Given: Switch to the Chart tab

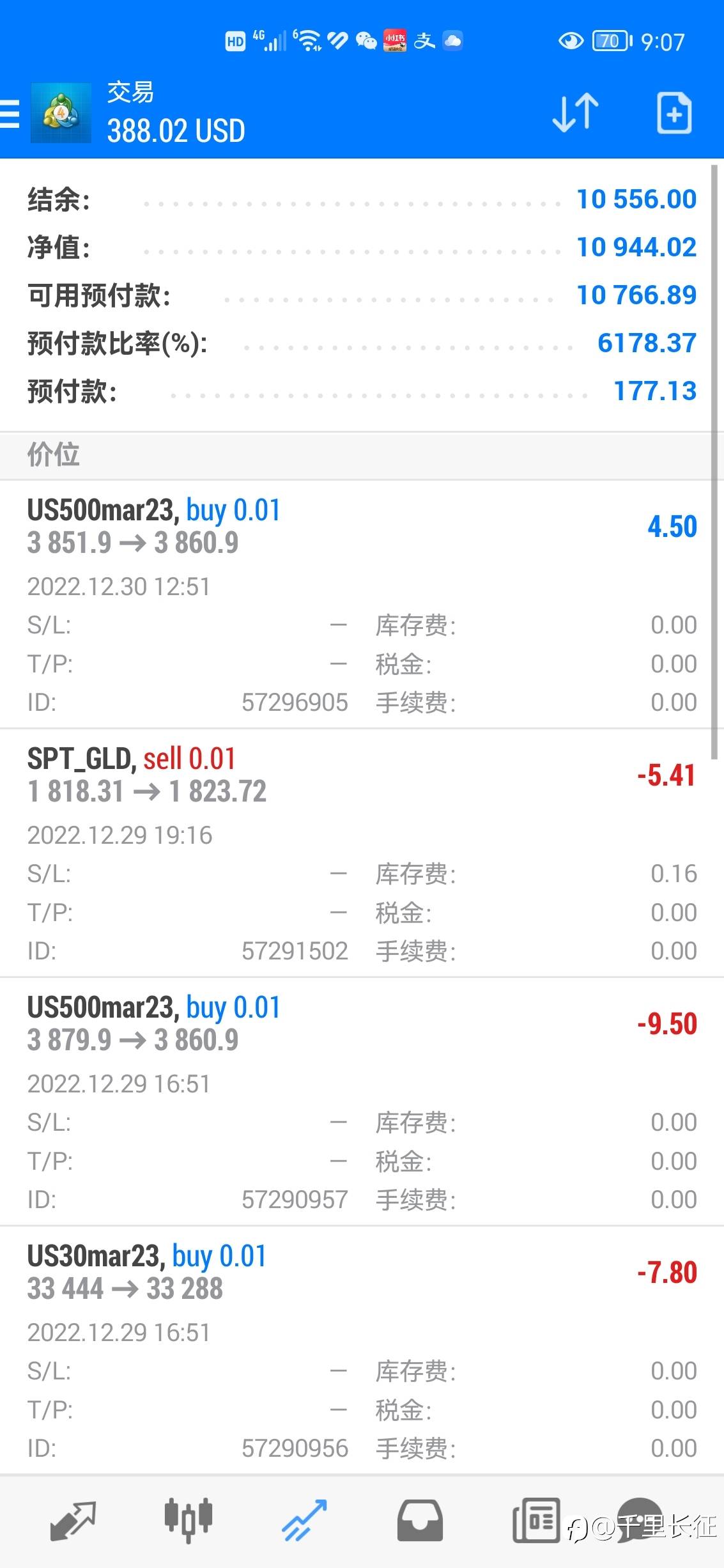Looking at the screenshot, I should (x=188, y=1521).
